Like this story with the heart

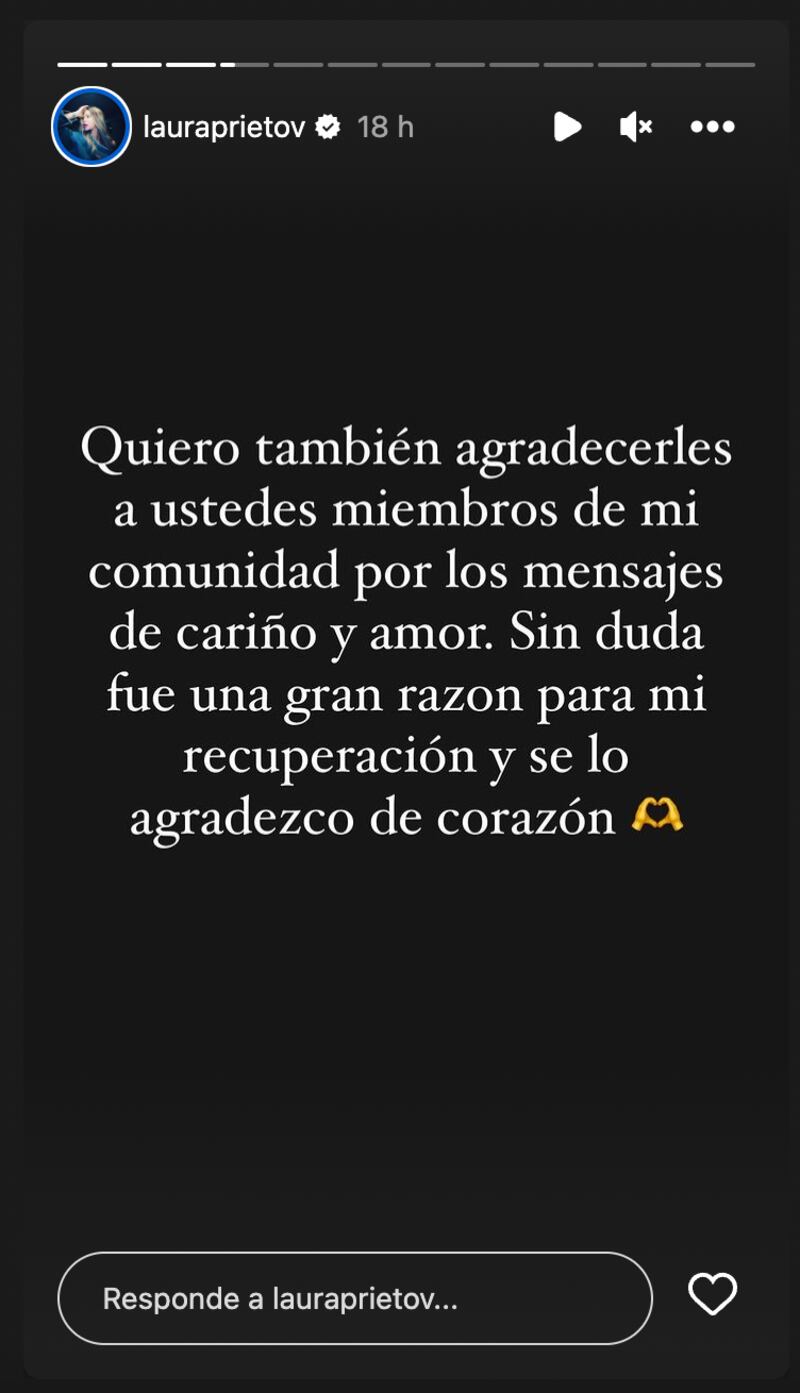click(713, 1295)
